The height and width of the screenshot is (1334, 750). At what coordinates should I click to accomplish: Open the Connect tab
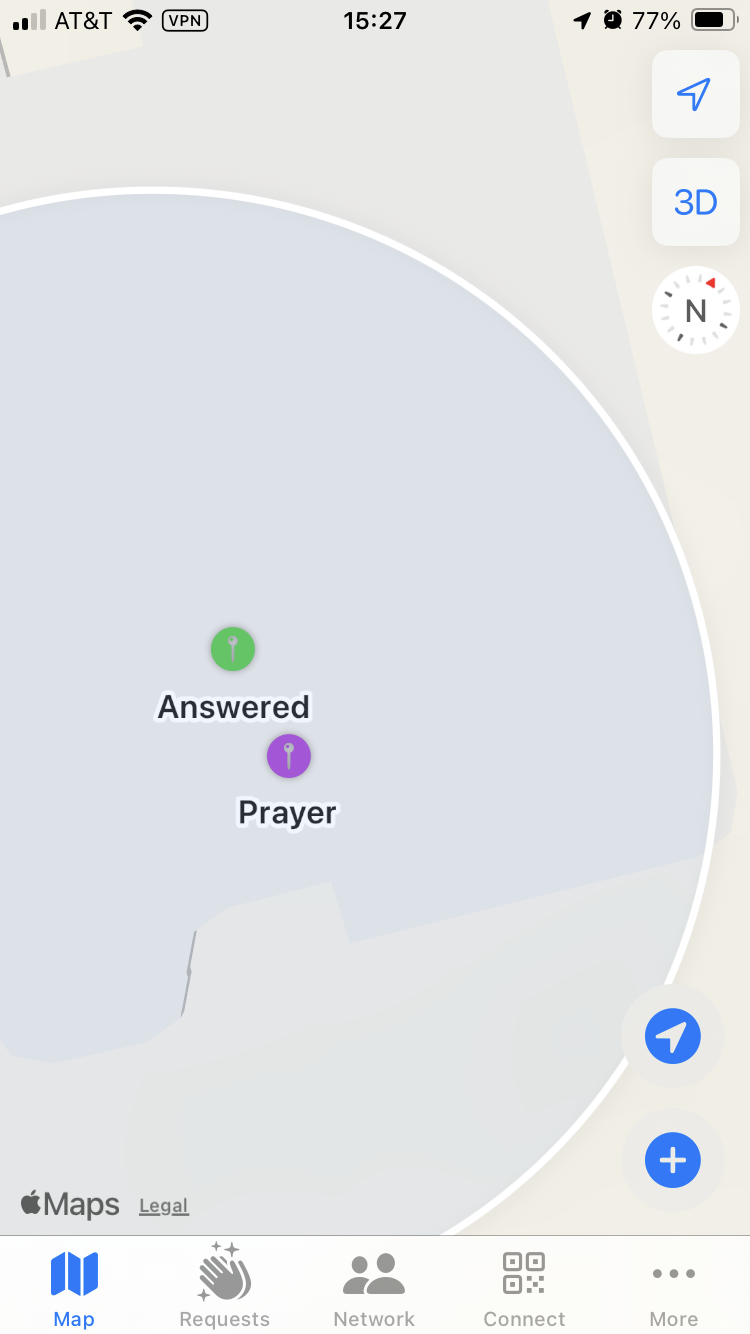pyautogui.click(x=524, y=1288)
